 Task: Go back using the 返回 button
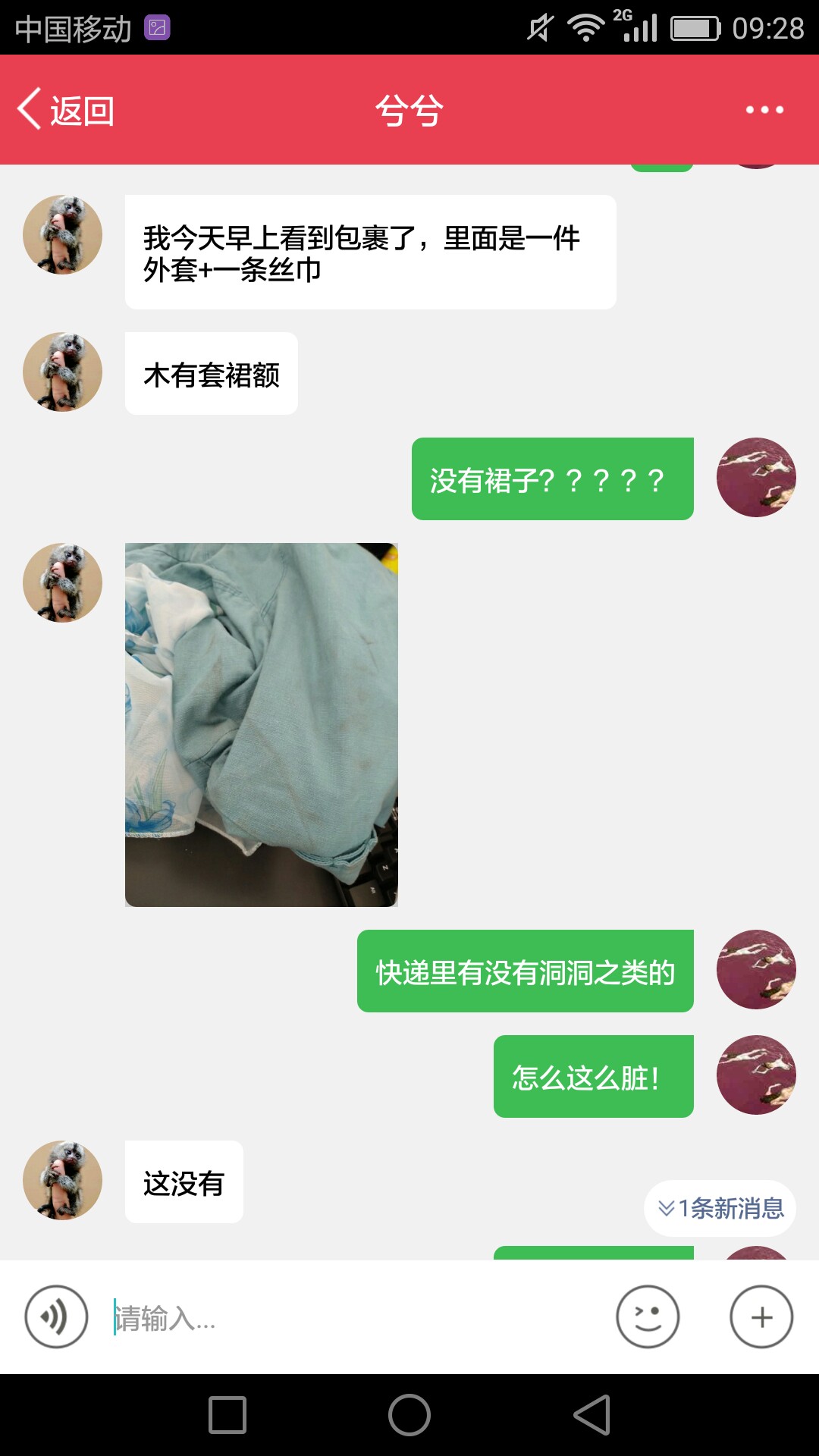(66, 110)
